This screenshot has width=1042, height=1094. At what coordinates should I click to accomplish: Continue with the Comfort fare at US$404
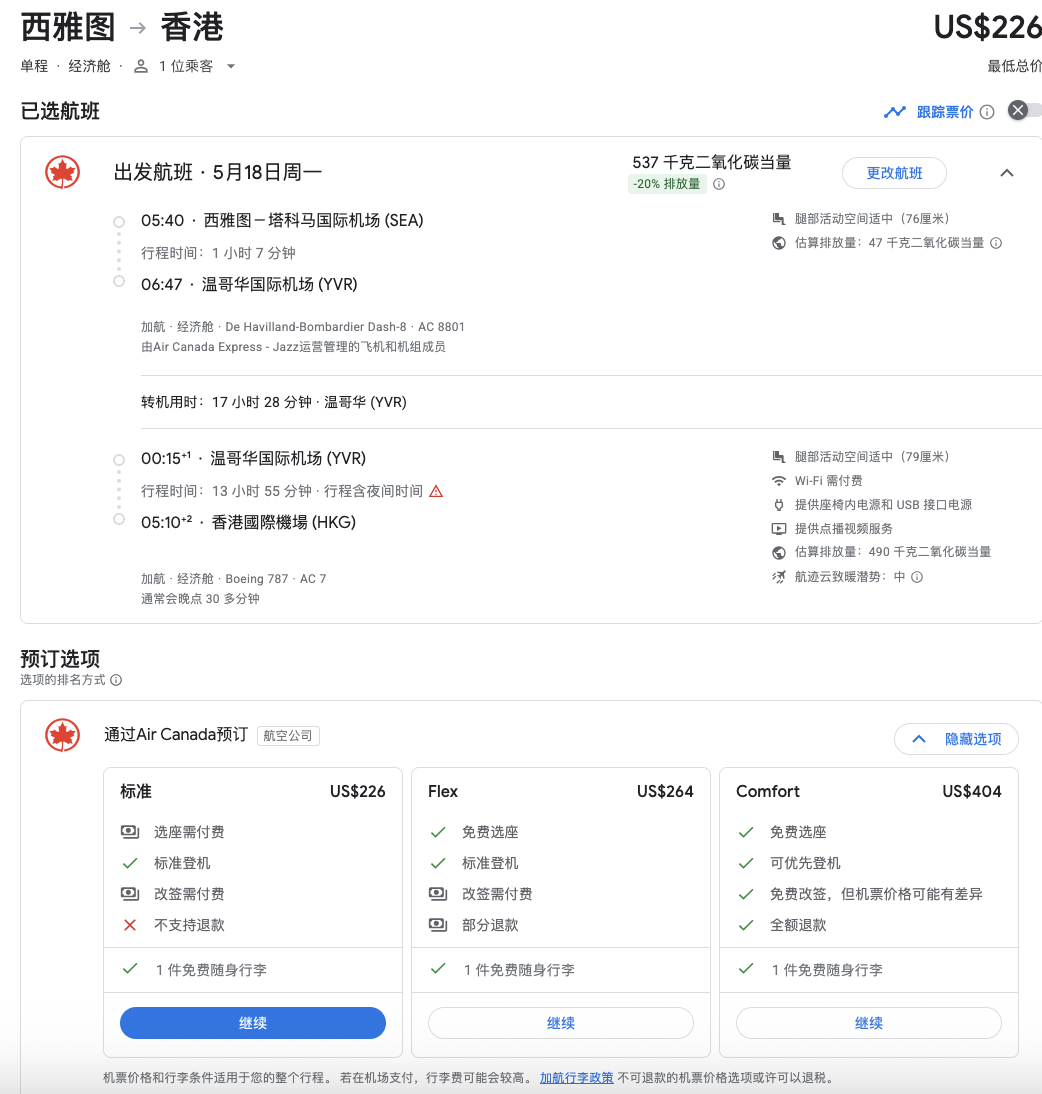869,1023
